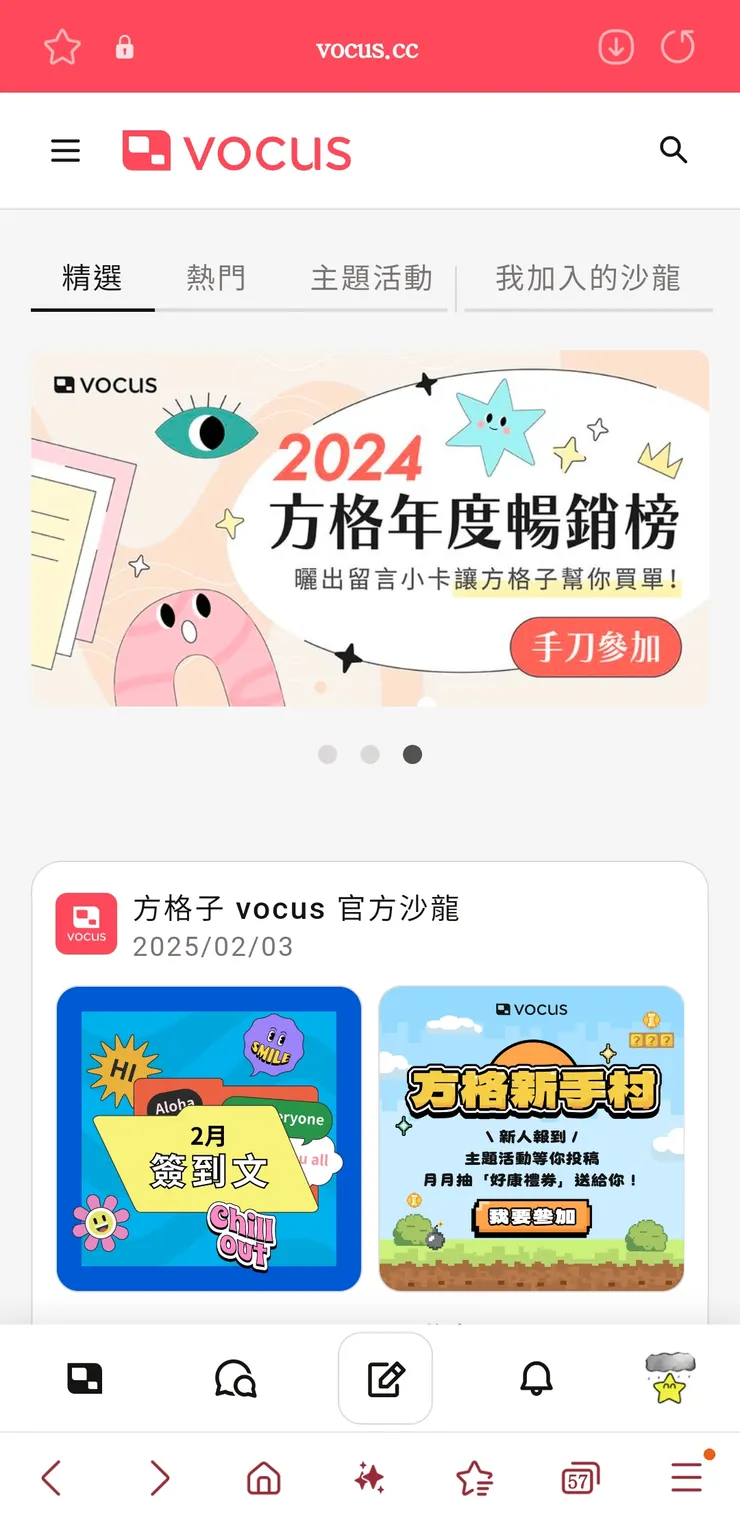The height and width of the screenshot is (1524, 740).
Task: Open the chat discussion icon
Action: (x=235, y=1377)
